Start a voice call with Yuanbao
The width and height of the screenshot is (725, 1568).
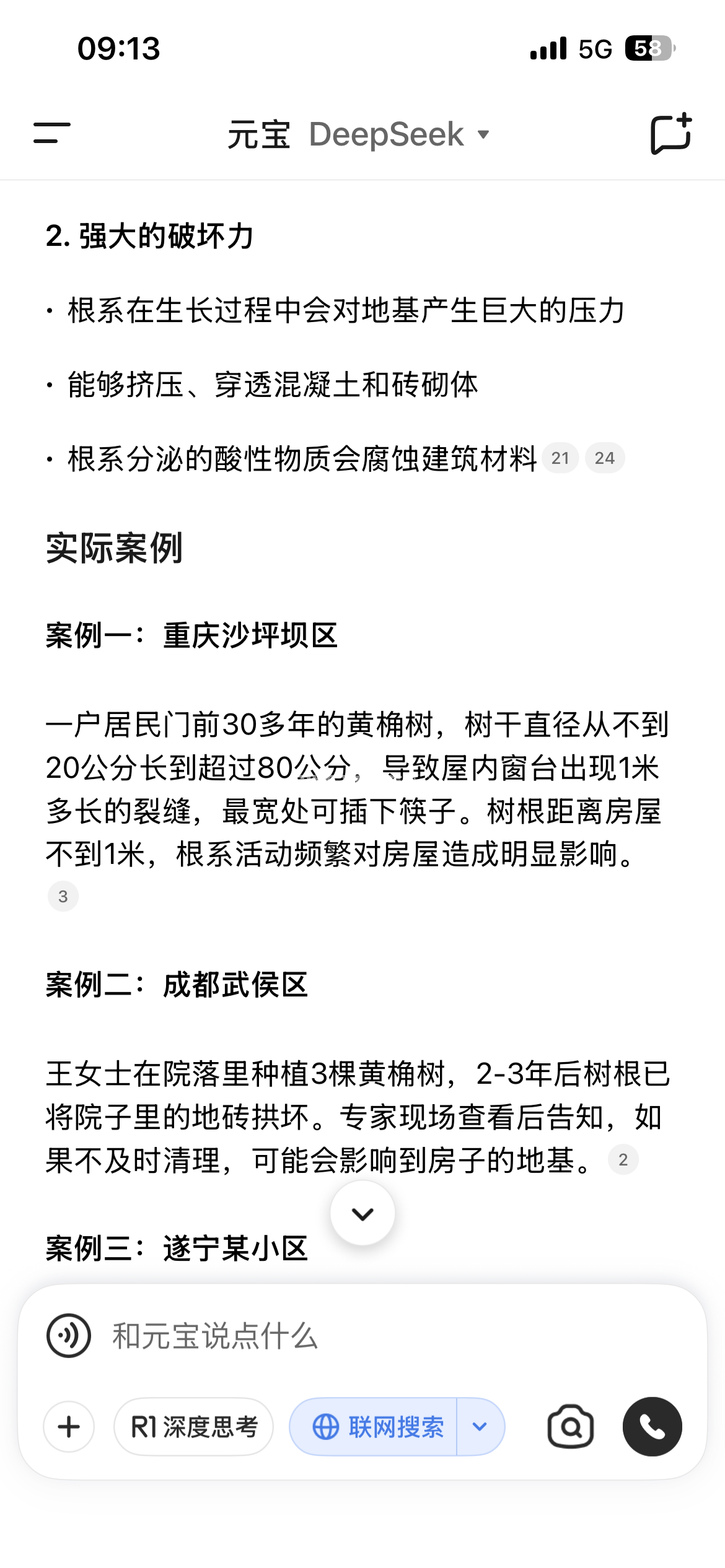click(652, 1427)
